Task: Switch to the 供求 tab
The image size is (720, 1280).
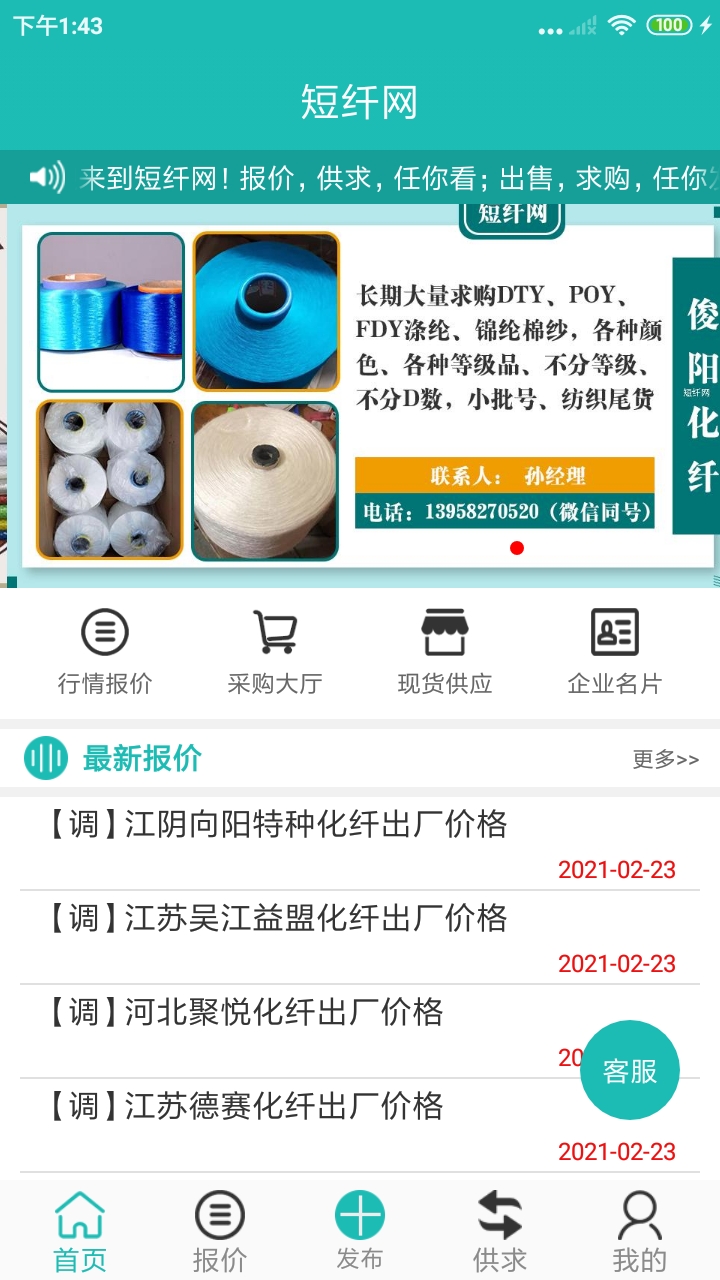Action: pos(500,1231)
